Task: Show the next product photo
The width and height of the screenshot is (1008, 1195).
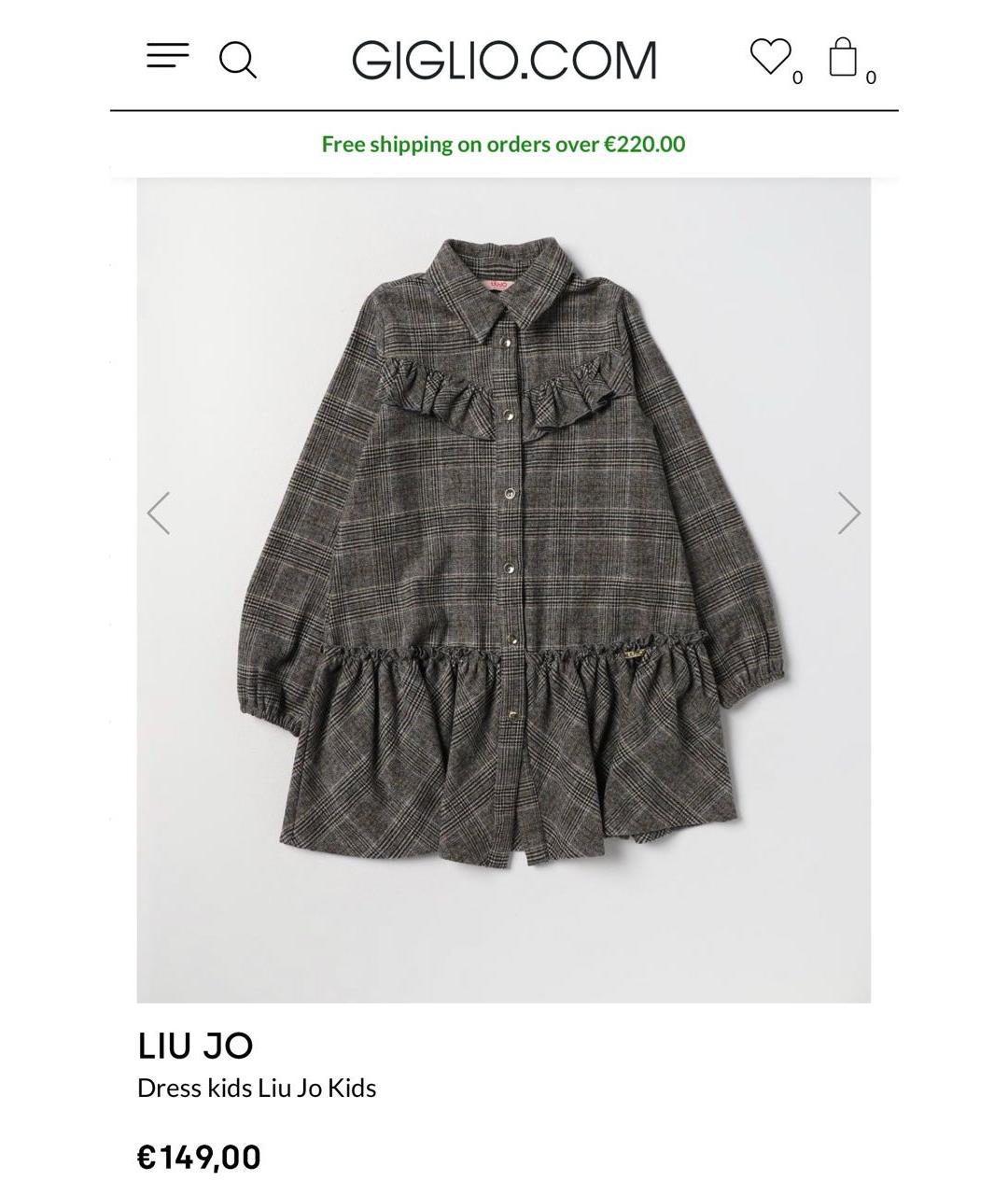Action: (847, 513)
